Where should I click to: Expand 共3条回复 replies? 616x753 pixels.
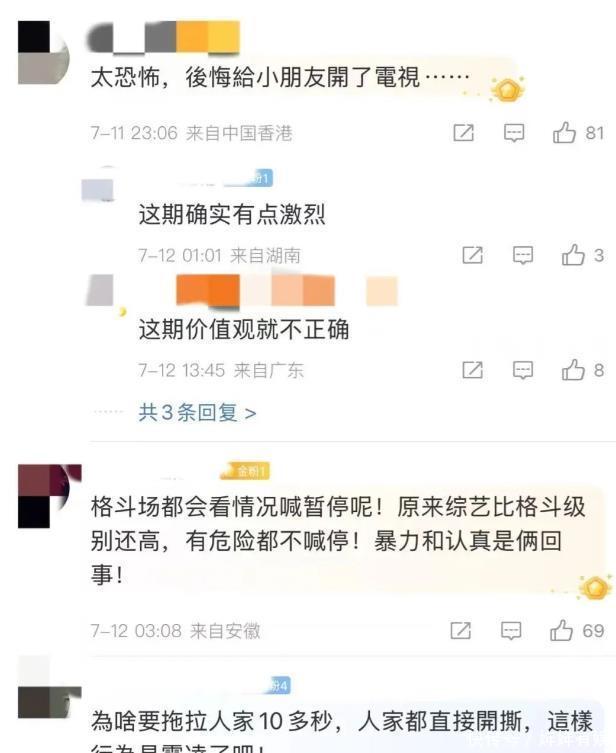pyautogui.click(x=197, y=412)
